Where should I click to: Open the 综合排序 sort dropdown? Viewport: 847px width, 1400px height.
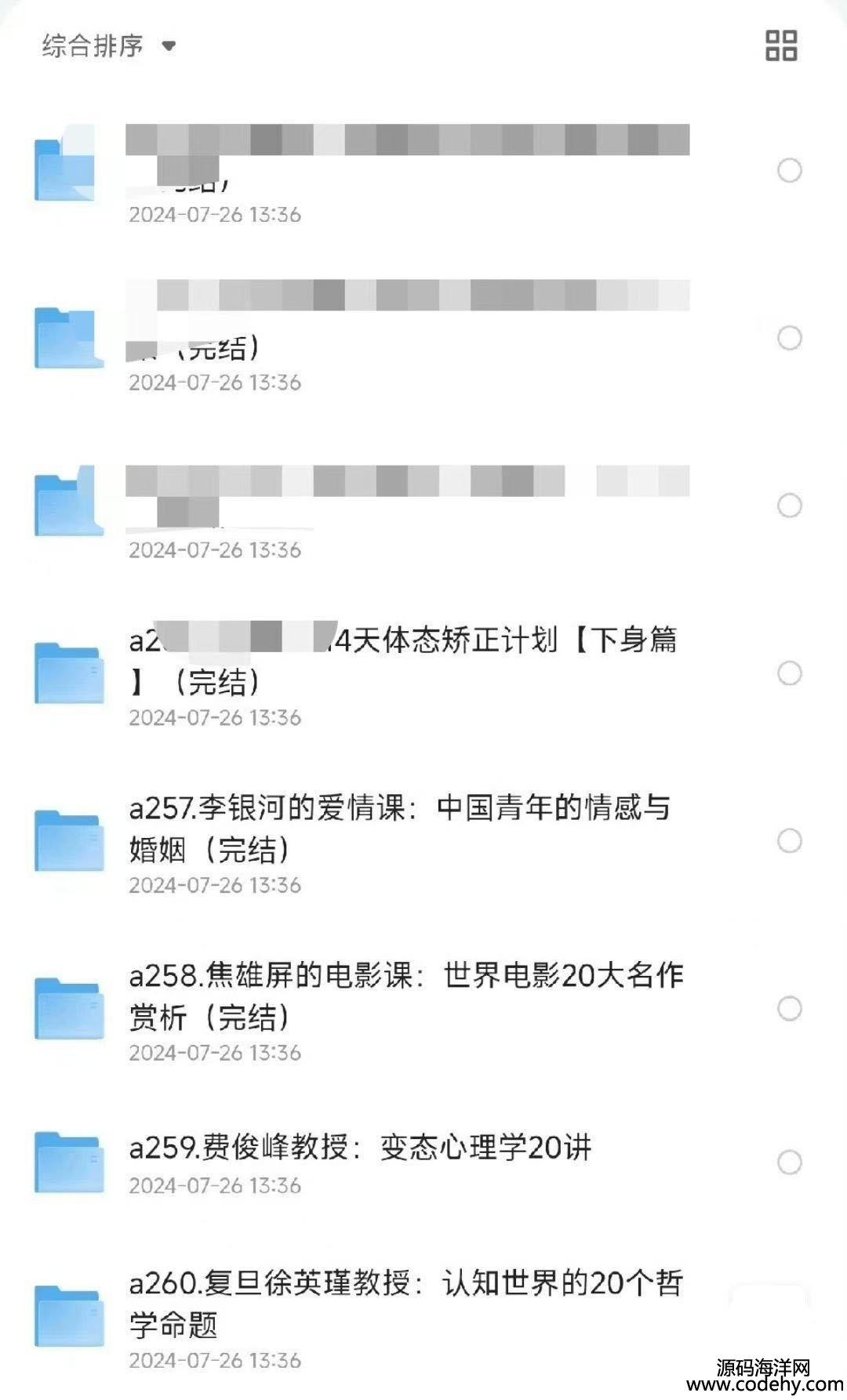tap(108, 45)
